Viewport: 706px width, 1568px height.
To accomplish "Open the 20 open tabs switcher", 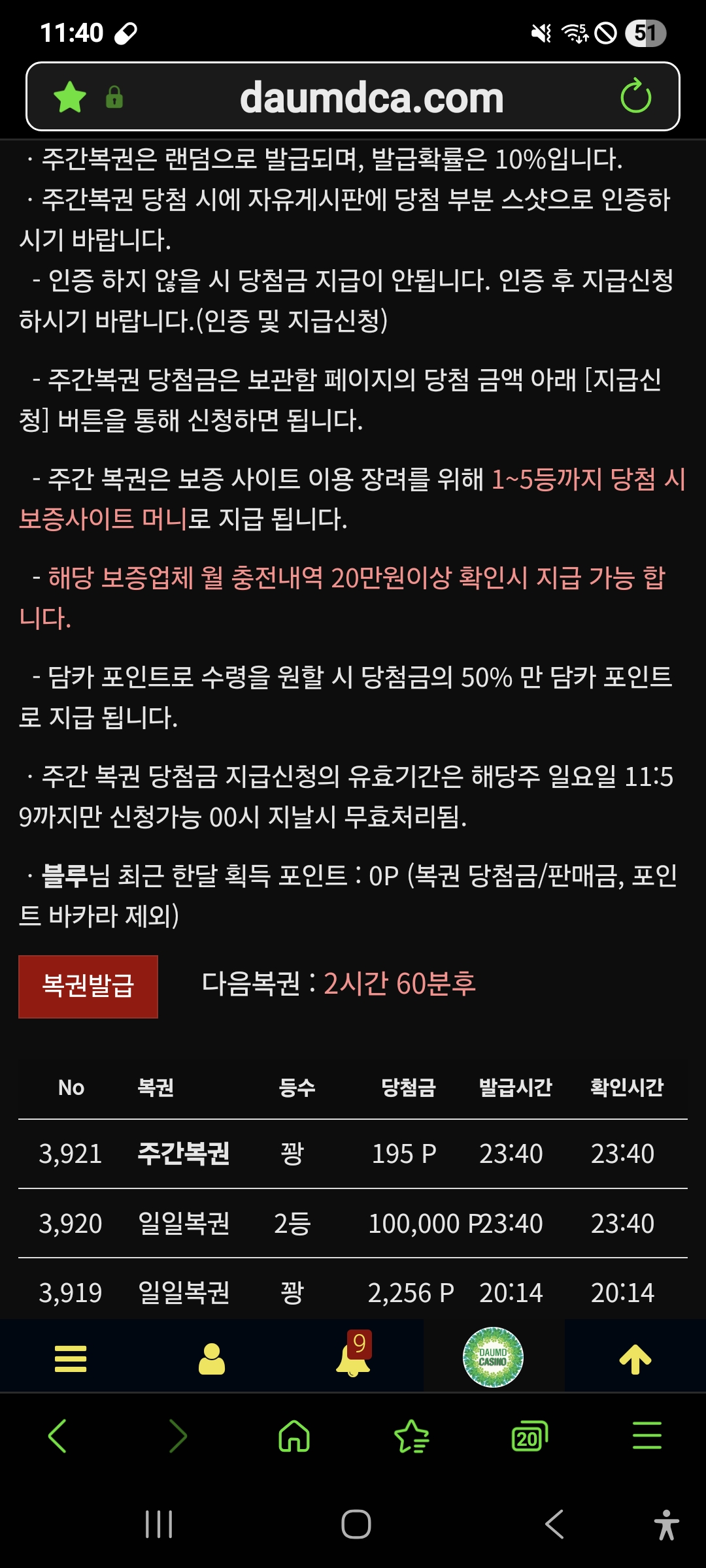I will pos(529,1436).
